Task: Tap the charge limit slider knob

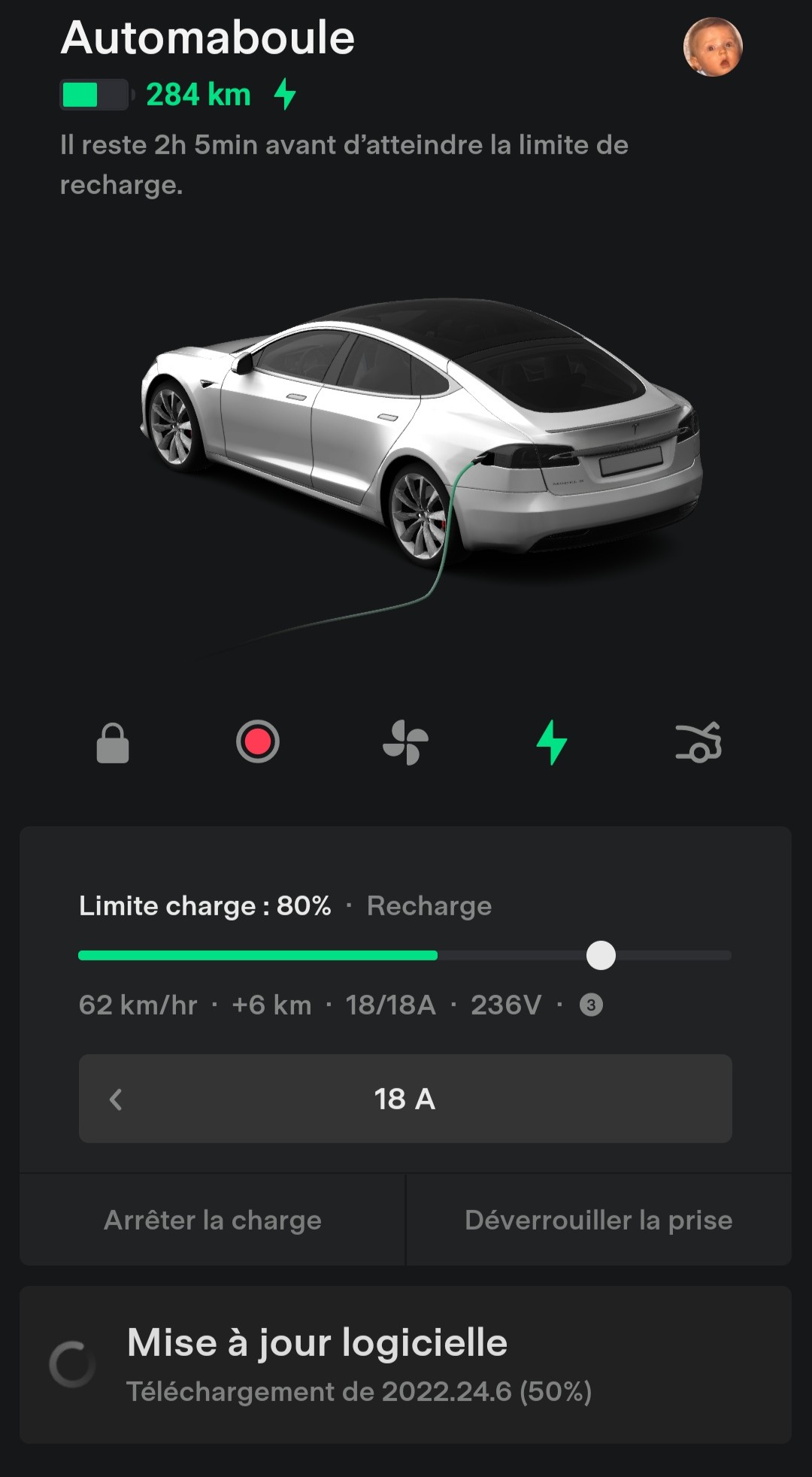Action: coord(601,955)
